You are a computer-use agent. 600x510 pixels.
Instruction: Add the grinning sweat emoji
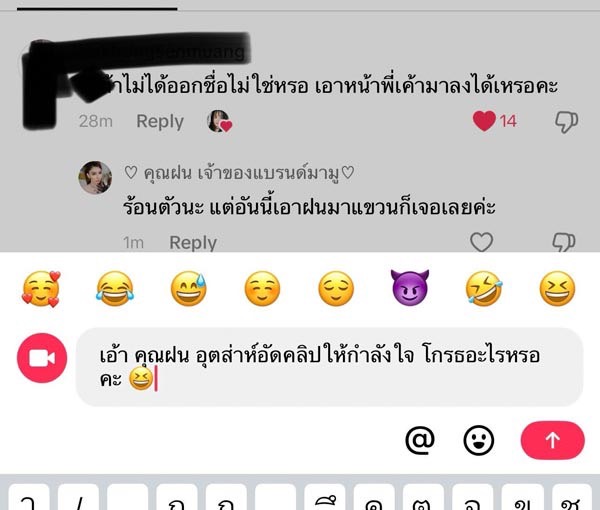[188, 289]
